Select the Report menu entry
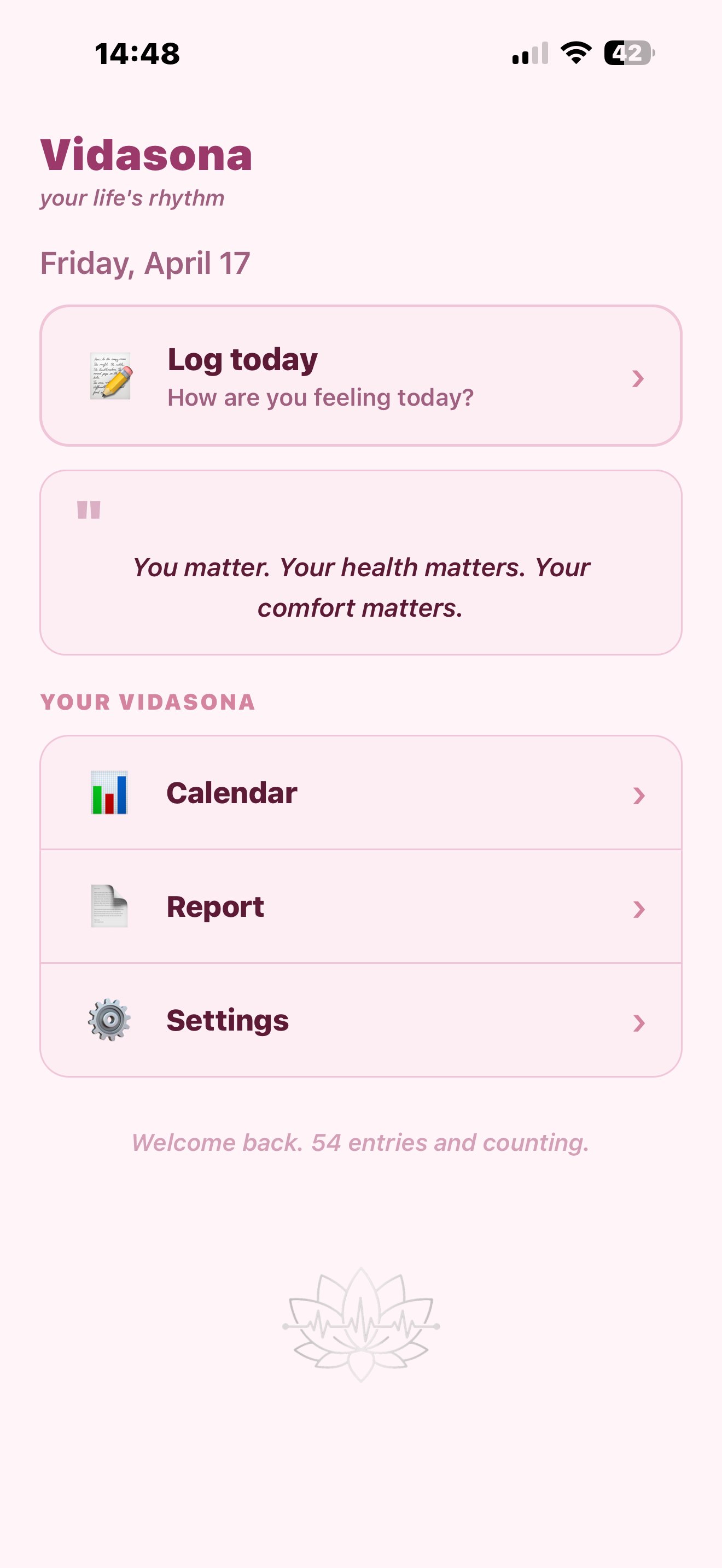The image size is (722, 1568). tap(214, 906)
